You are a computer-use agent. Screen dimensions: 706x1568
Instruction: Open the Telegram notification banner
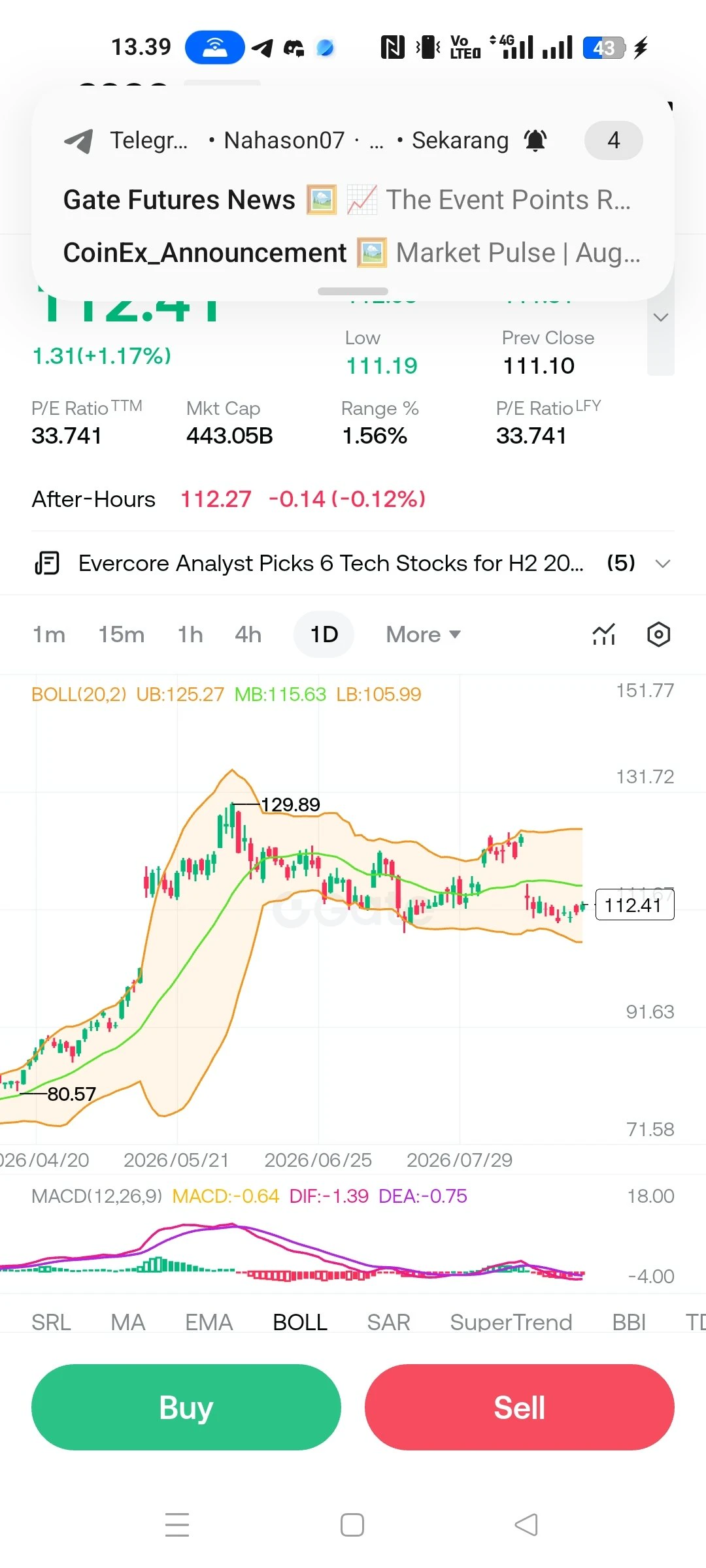[353, 194]
